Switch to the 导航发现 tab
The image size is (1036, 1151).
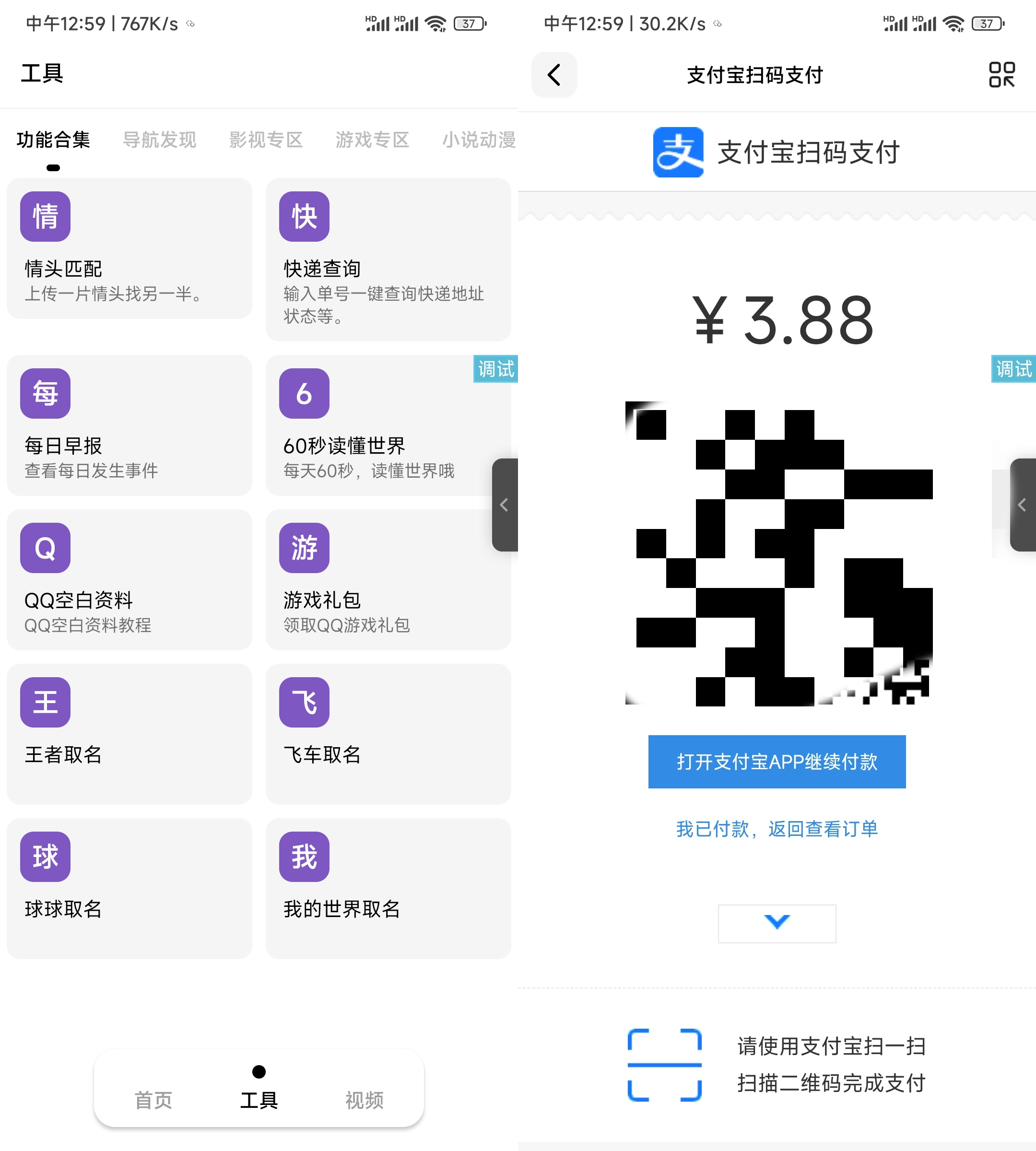click(x=159, y=140)
